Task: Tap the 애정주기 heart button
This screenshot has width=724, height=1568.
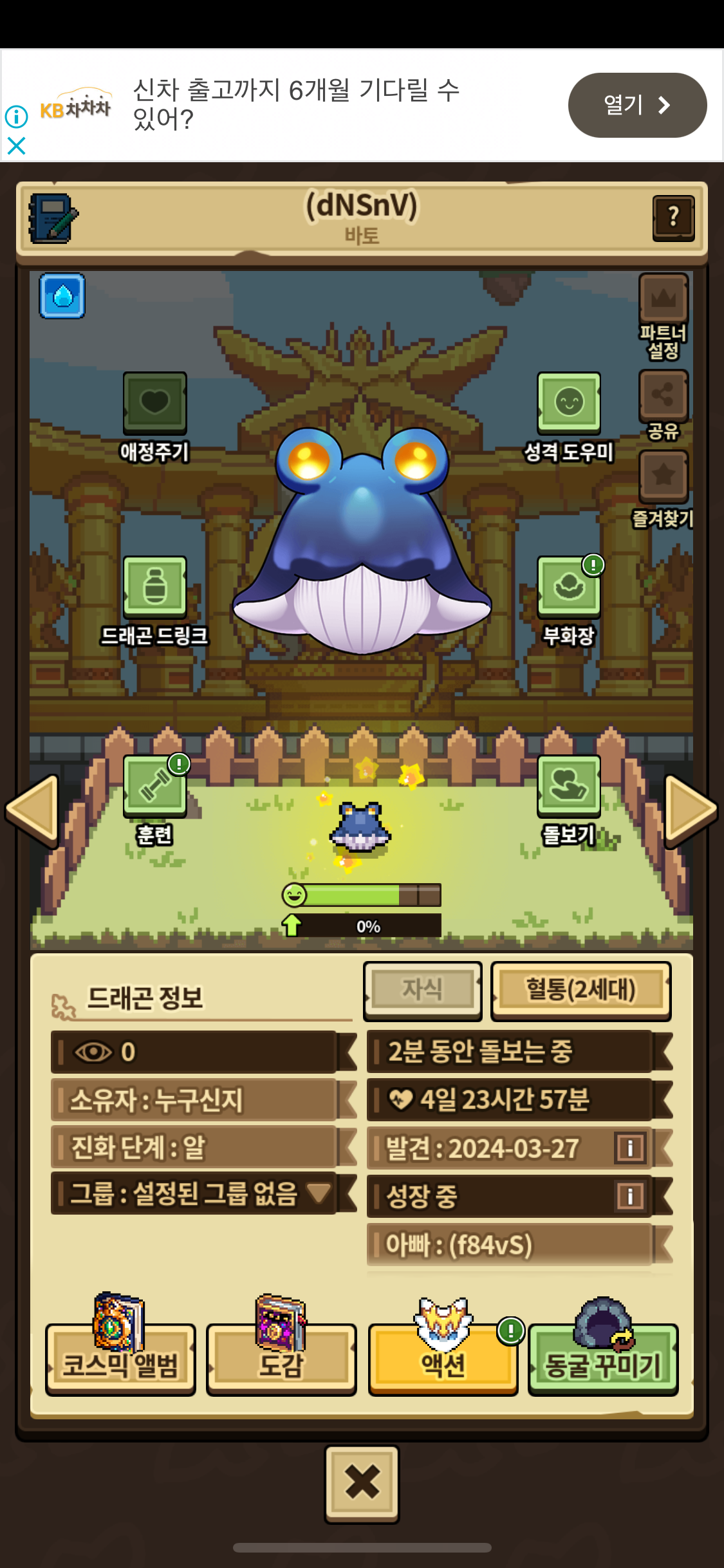Action: pyautogui.click(x=154, y=403)
